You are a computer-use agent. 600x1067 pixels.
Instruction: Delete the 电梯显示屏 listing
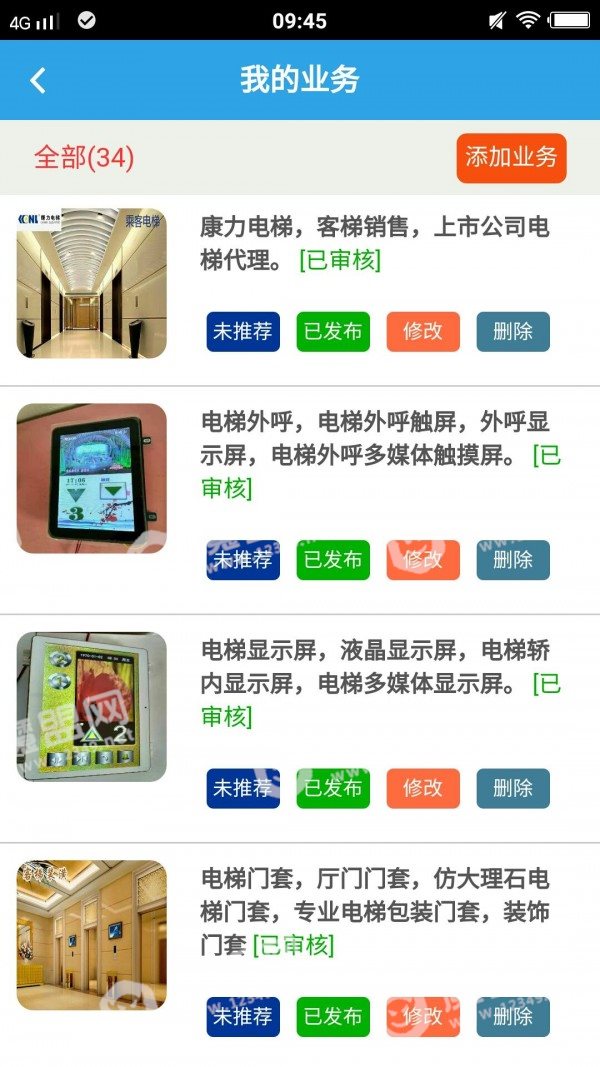pos(513,788)
